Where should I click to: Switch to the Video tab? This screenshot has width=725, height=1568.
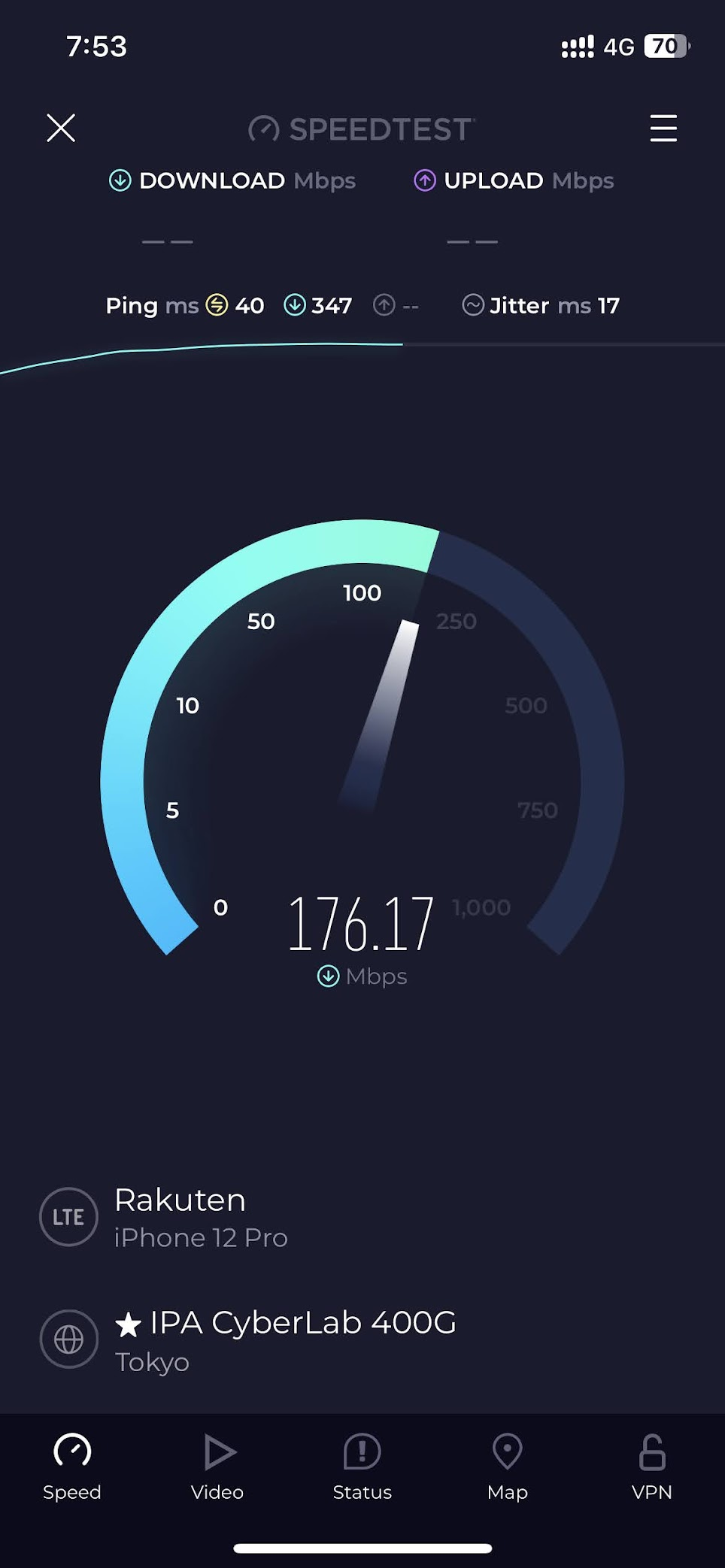tap(217, 1467)
